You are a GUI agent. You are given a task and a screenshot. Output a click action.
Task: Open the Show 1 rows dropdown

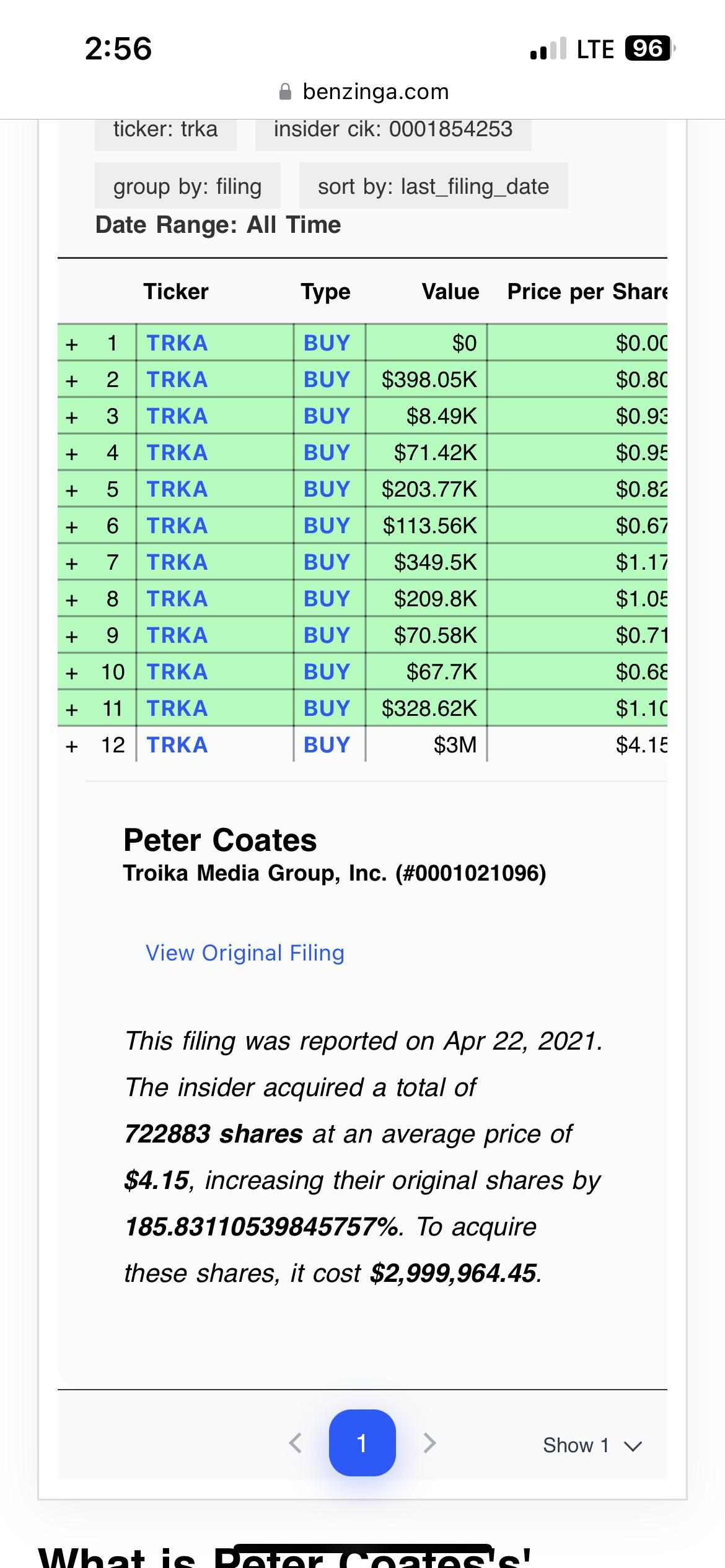point(592,1445)
